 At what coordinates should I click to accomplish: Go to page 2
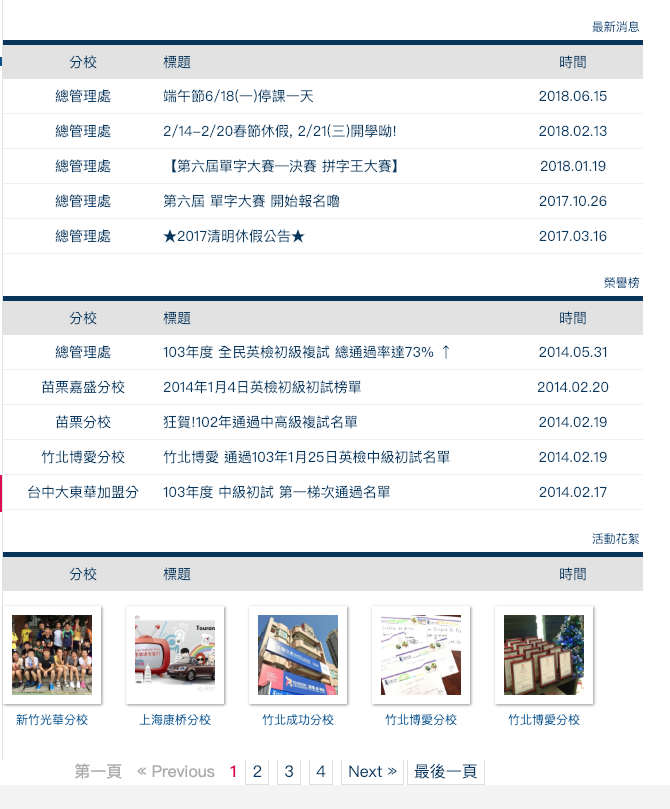point(257,771)
